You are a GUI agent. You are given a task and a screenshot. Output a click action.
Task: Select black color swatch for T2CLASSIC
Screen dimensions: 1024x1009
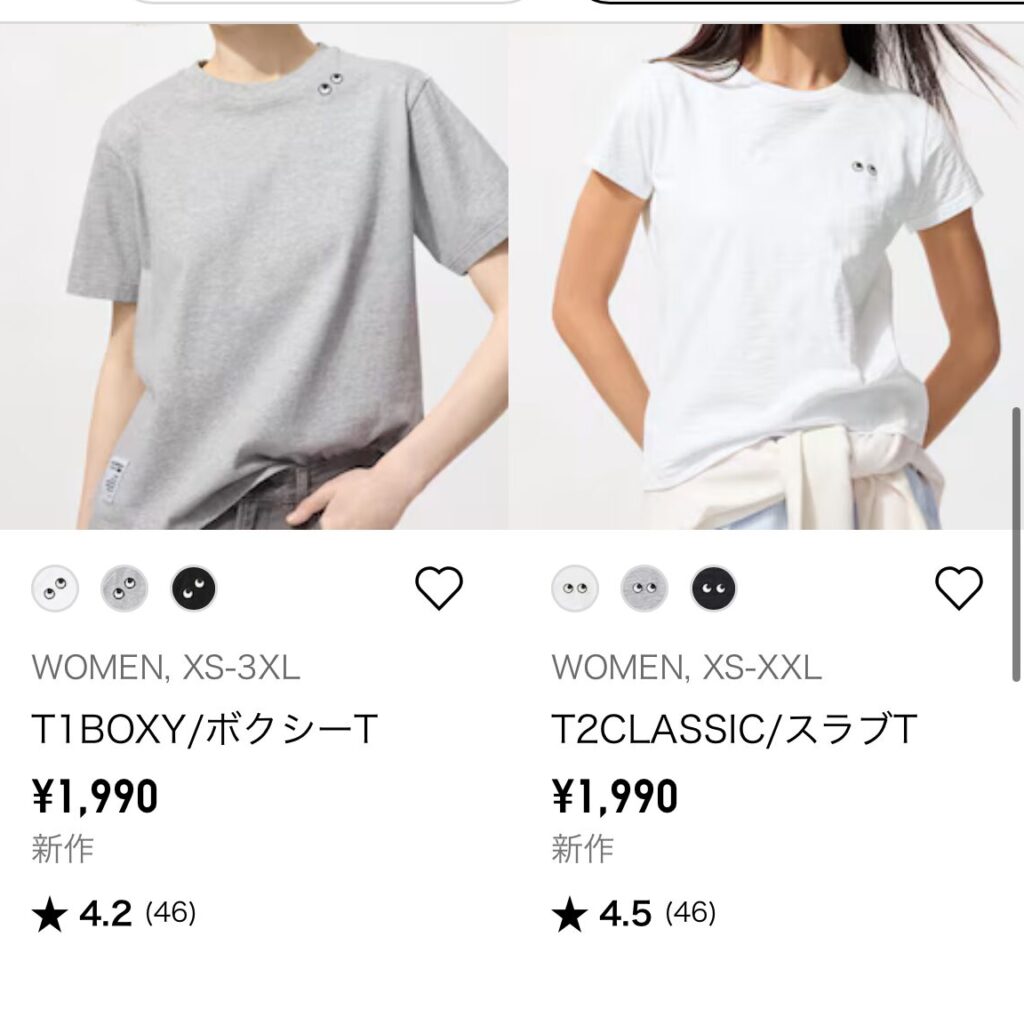[714, 588]
